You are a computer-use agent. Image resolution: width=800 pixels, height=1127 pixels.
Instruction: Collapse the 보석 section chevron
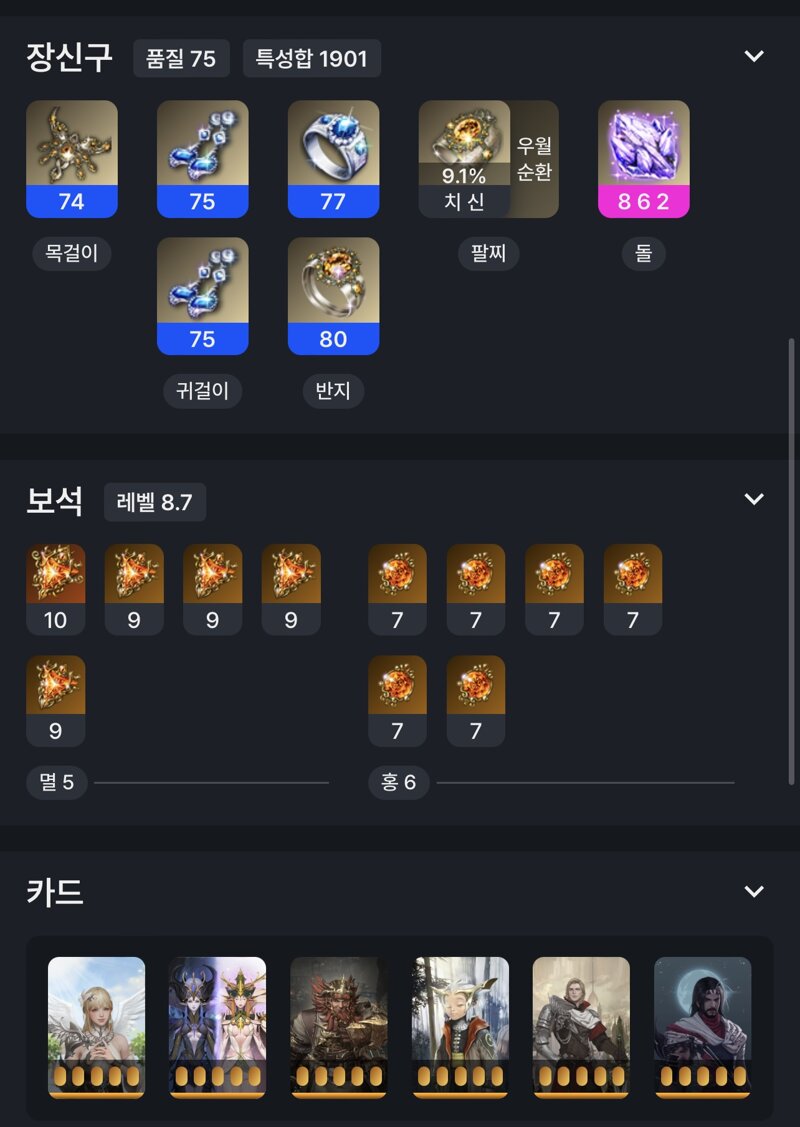pyautogui.click(x=754, y=499)
